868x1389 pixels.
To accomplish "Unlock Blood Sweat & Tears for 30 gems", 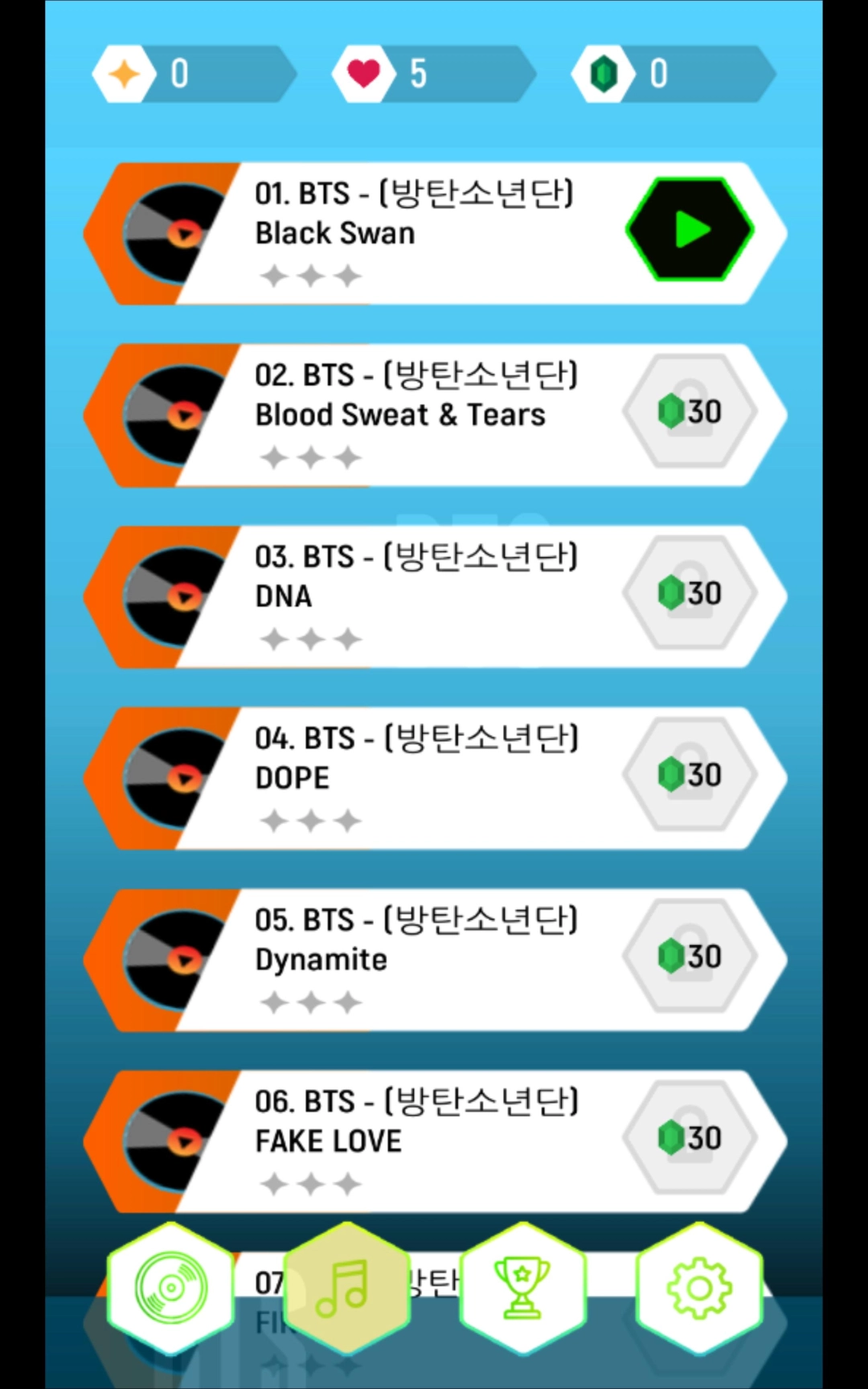I will tap(690, 412).
